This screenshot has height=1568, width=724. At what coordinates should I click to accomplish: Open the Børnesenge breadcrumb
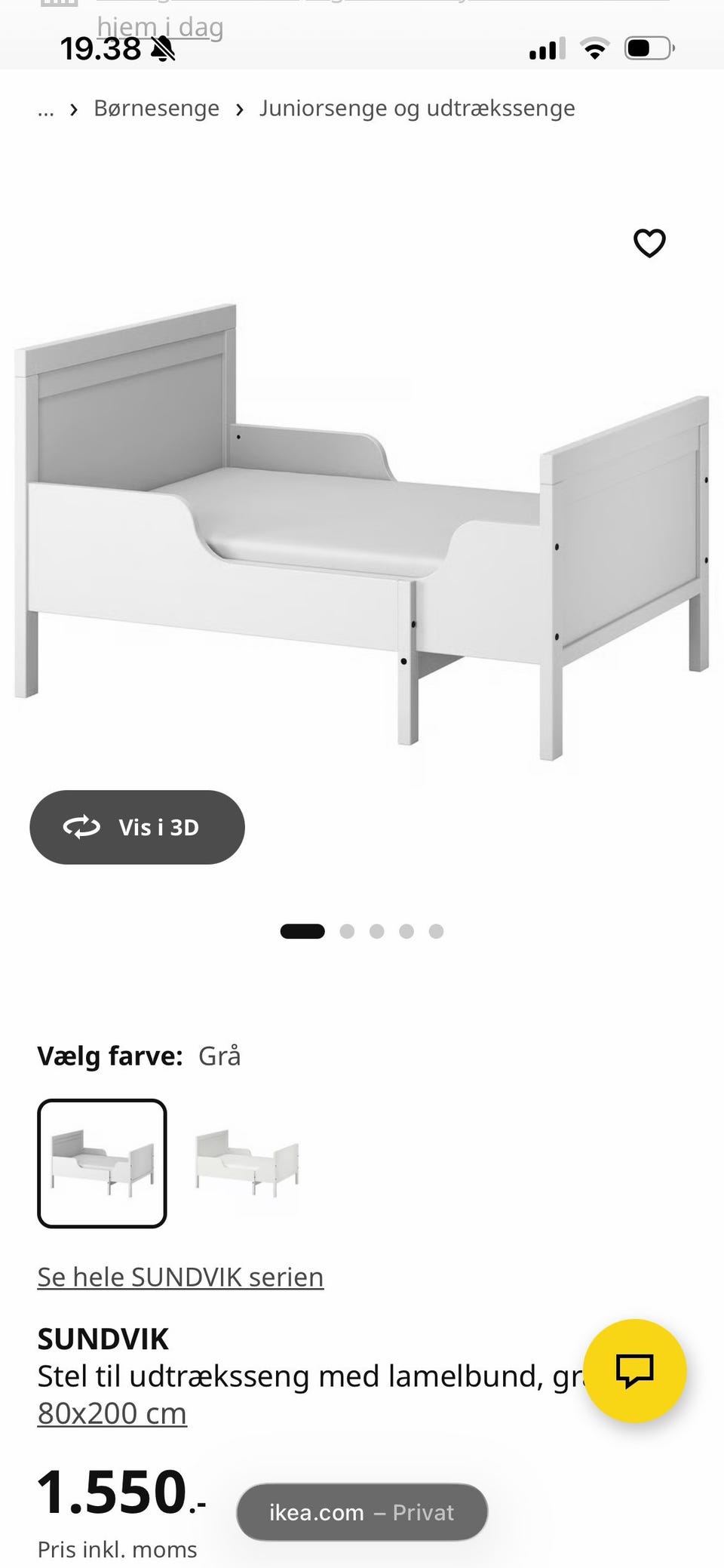pos(156,109)
